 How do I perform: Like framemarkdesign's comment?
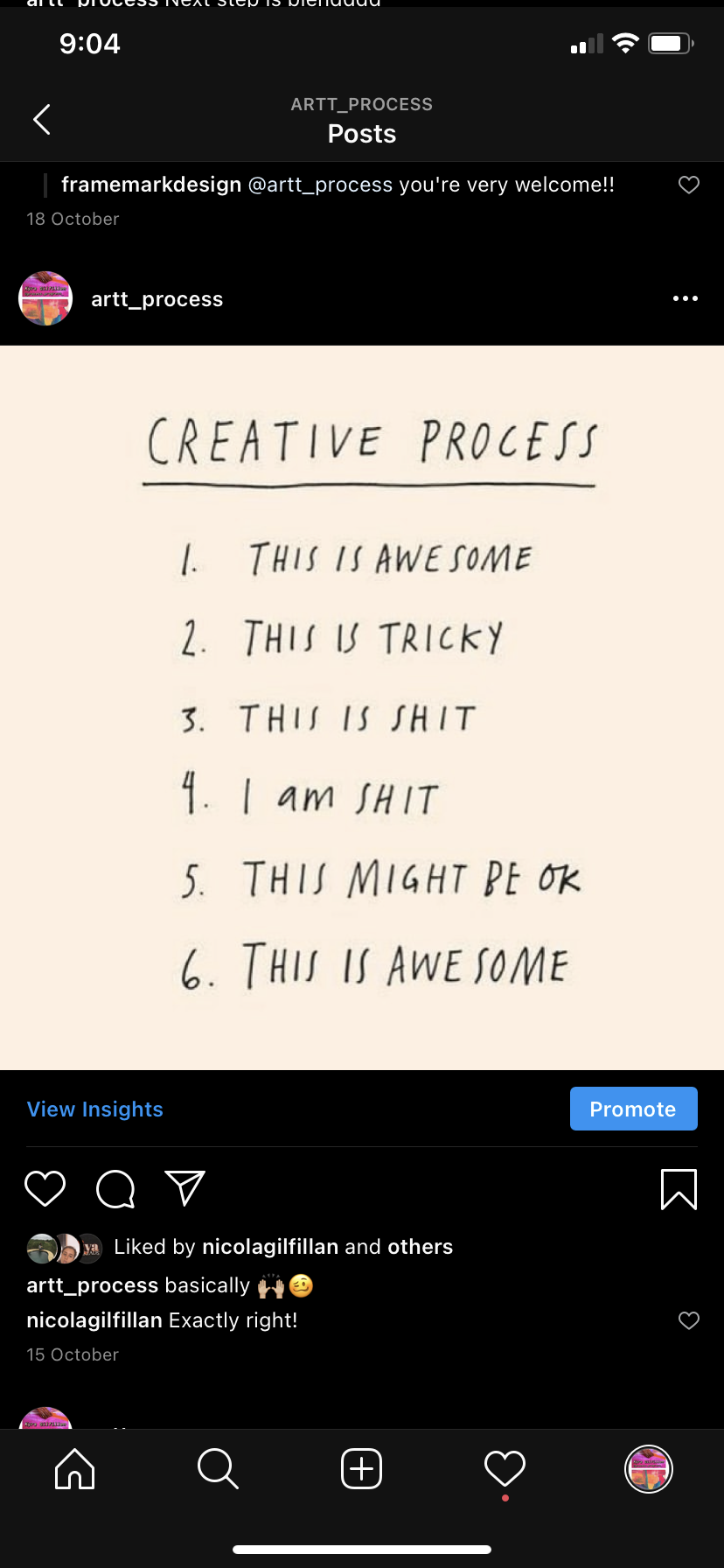coord(689,185)
